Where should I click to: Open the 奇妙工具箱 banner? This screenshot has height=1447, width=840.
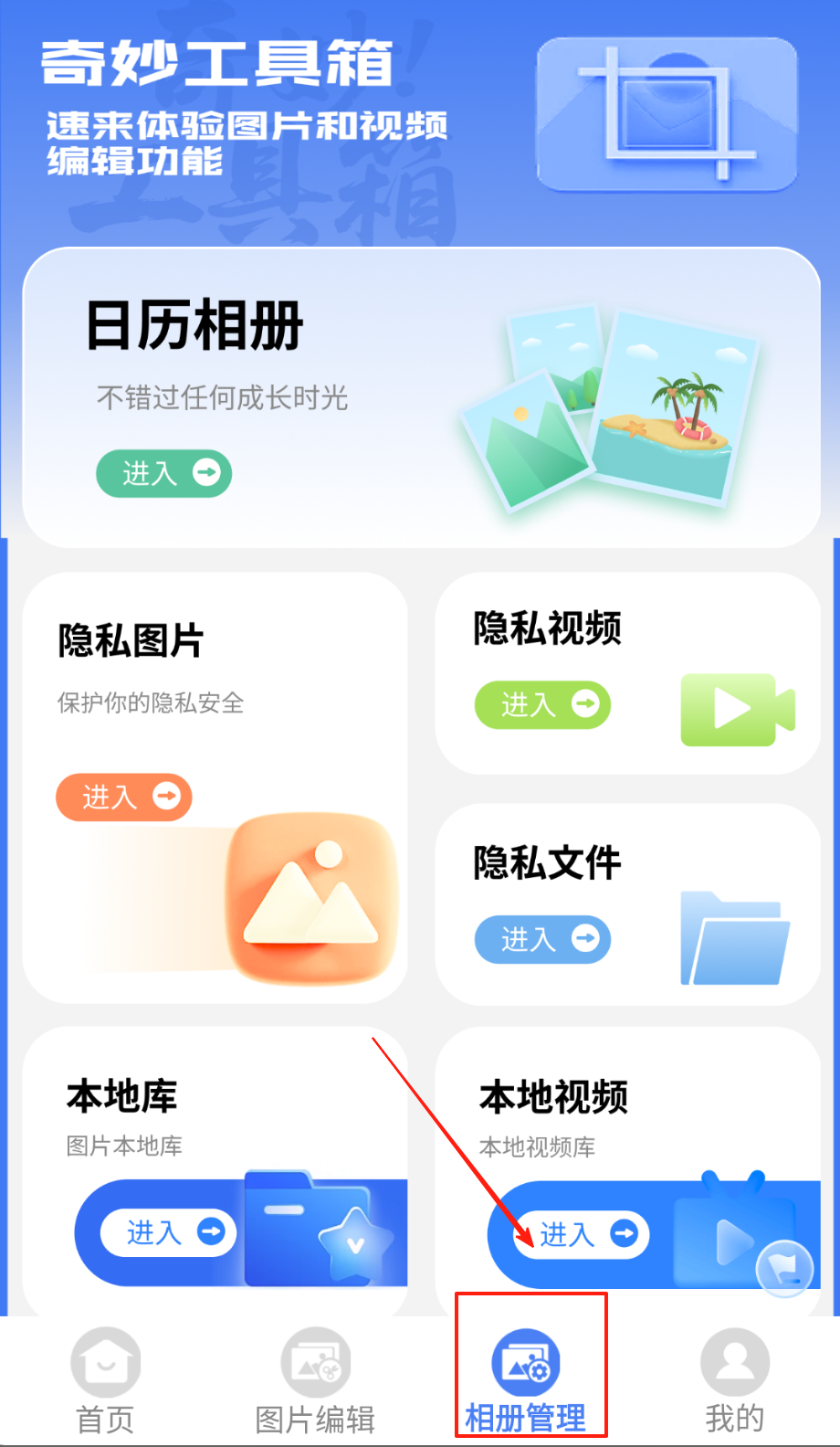point(420,119)
